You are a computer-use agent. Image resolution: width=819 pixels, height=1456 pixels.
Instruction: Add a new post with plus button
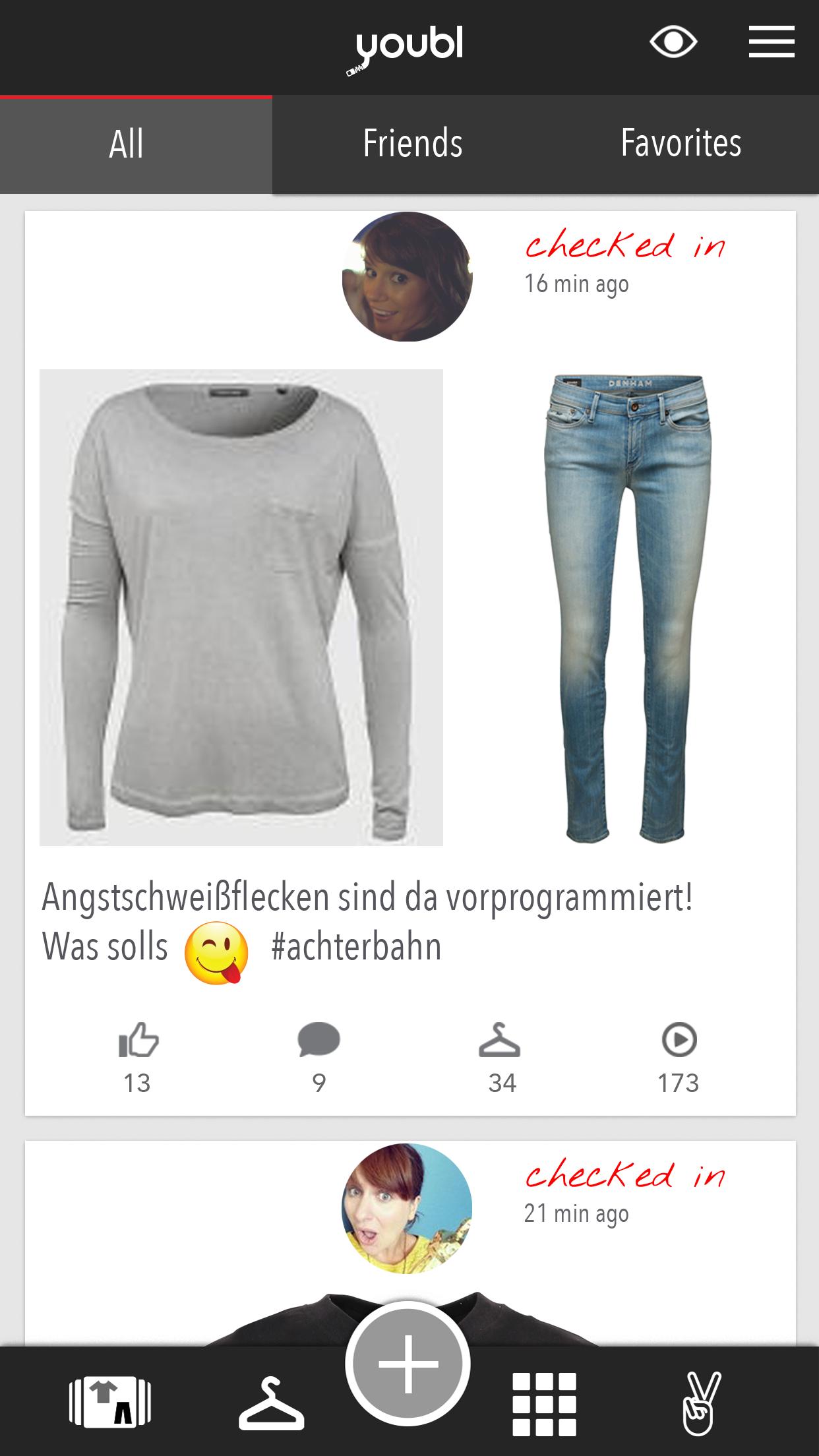tap(408, 1364)
